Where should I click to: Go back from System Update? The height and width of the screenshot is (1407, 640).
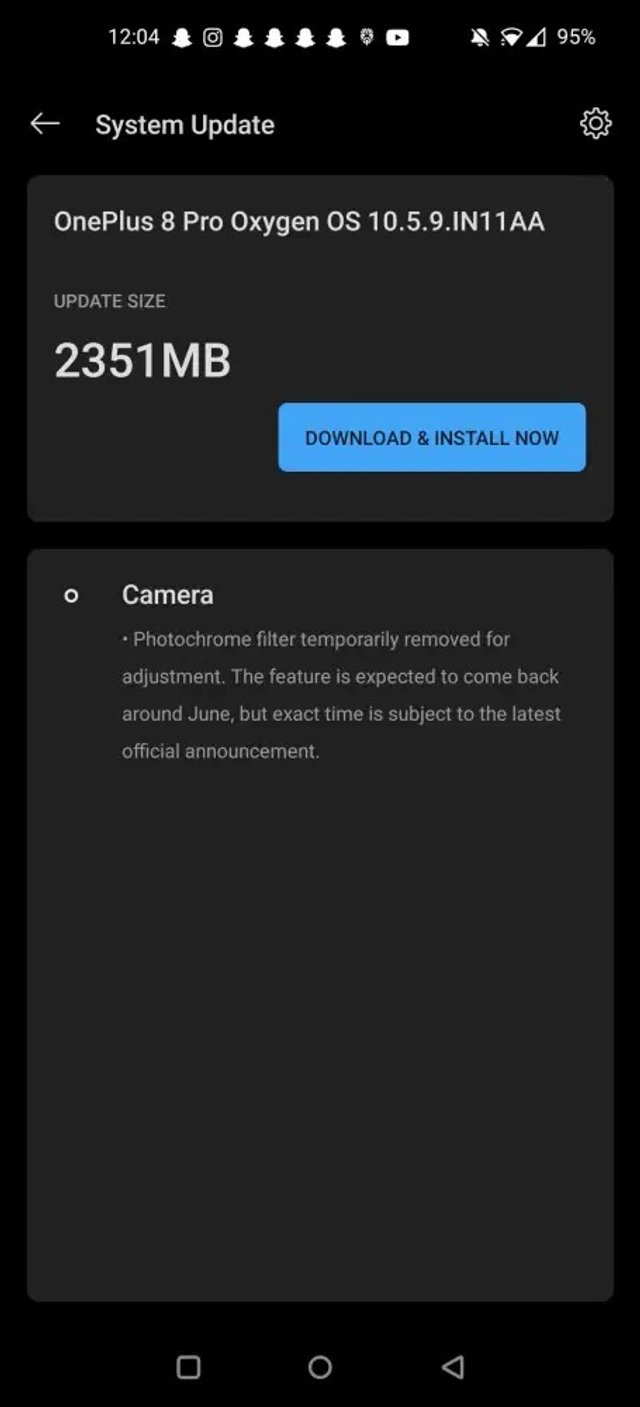coord(45,124)
